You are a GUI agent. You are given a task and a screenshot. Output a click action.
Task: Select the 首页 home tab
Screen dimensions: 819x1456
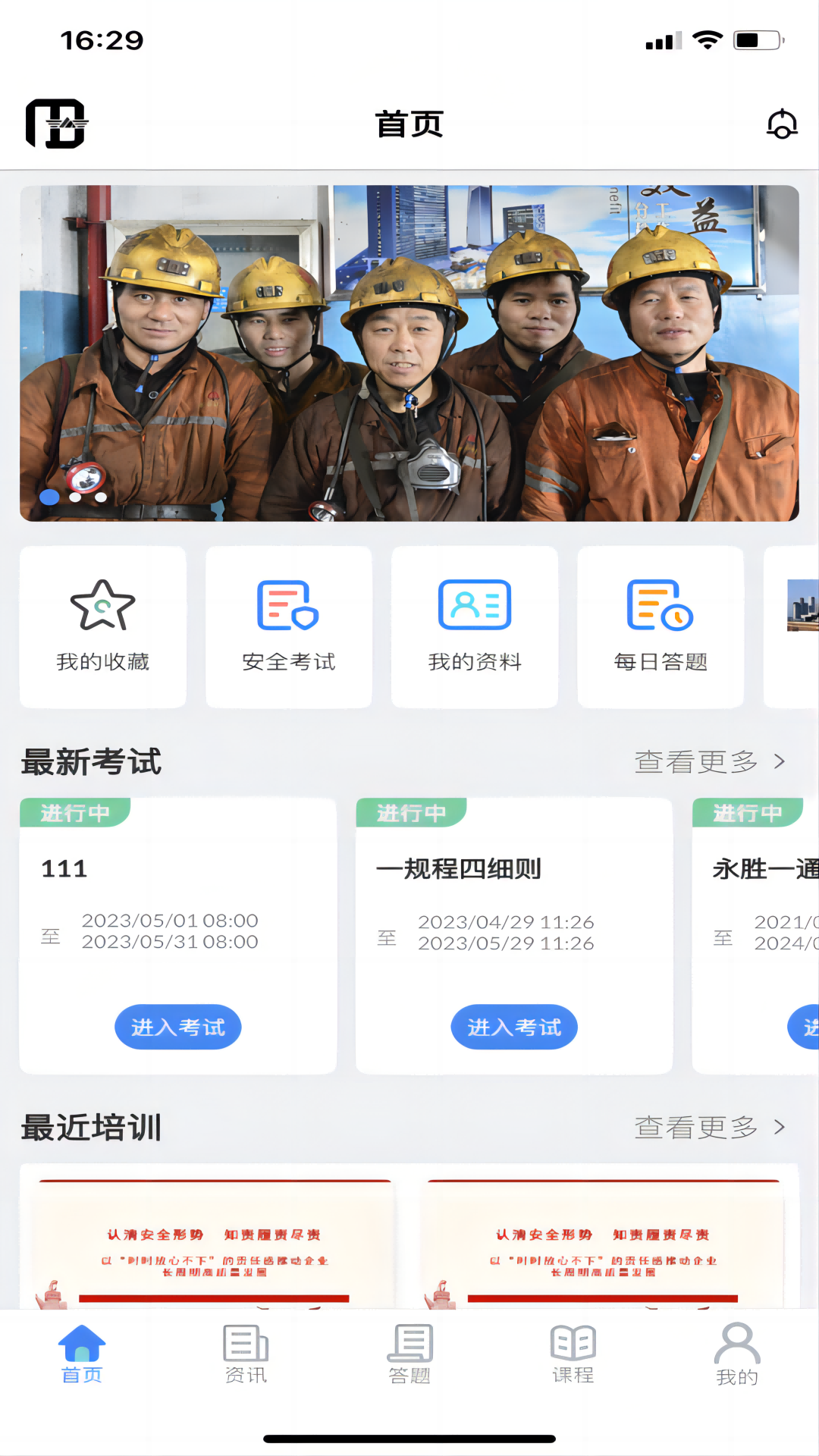(82, 1354)
